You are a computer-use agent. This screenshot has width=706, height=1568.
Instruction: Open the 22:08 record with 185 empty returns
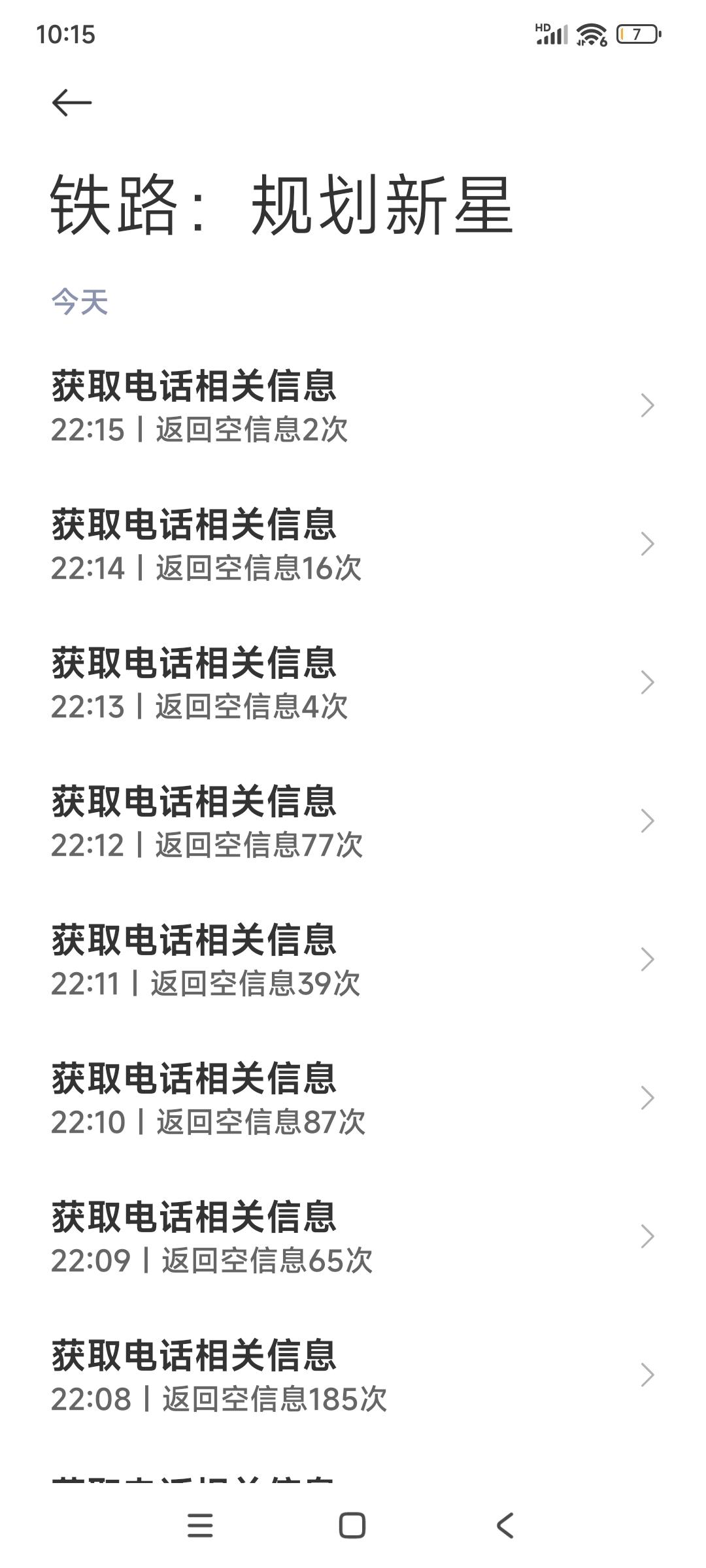[353, 1375]
